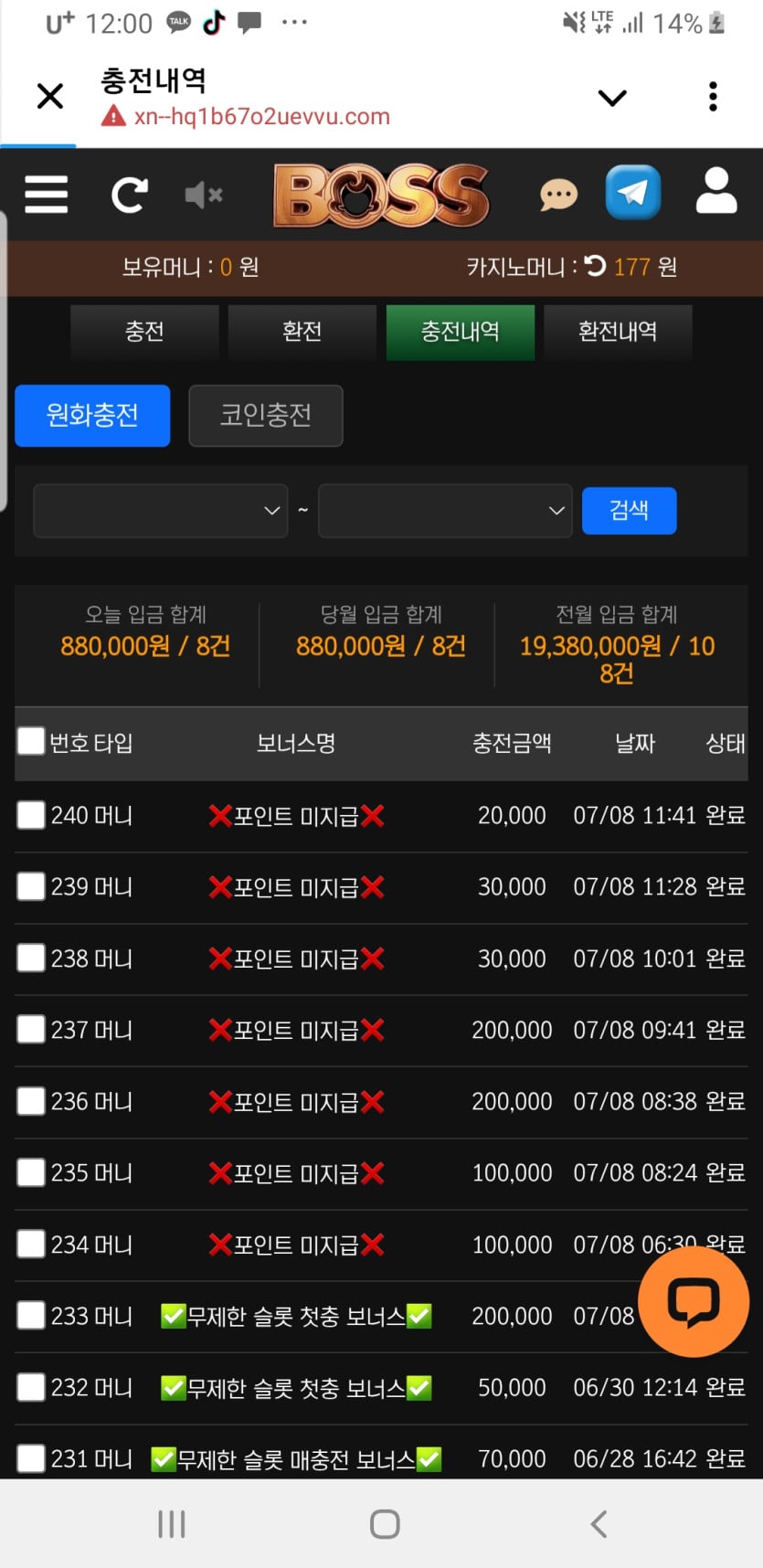Expand the page title chevron

click(611, 97)
